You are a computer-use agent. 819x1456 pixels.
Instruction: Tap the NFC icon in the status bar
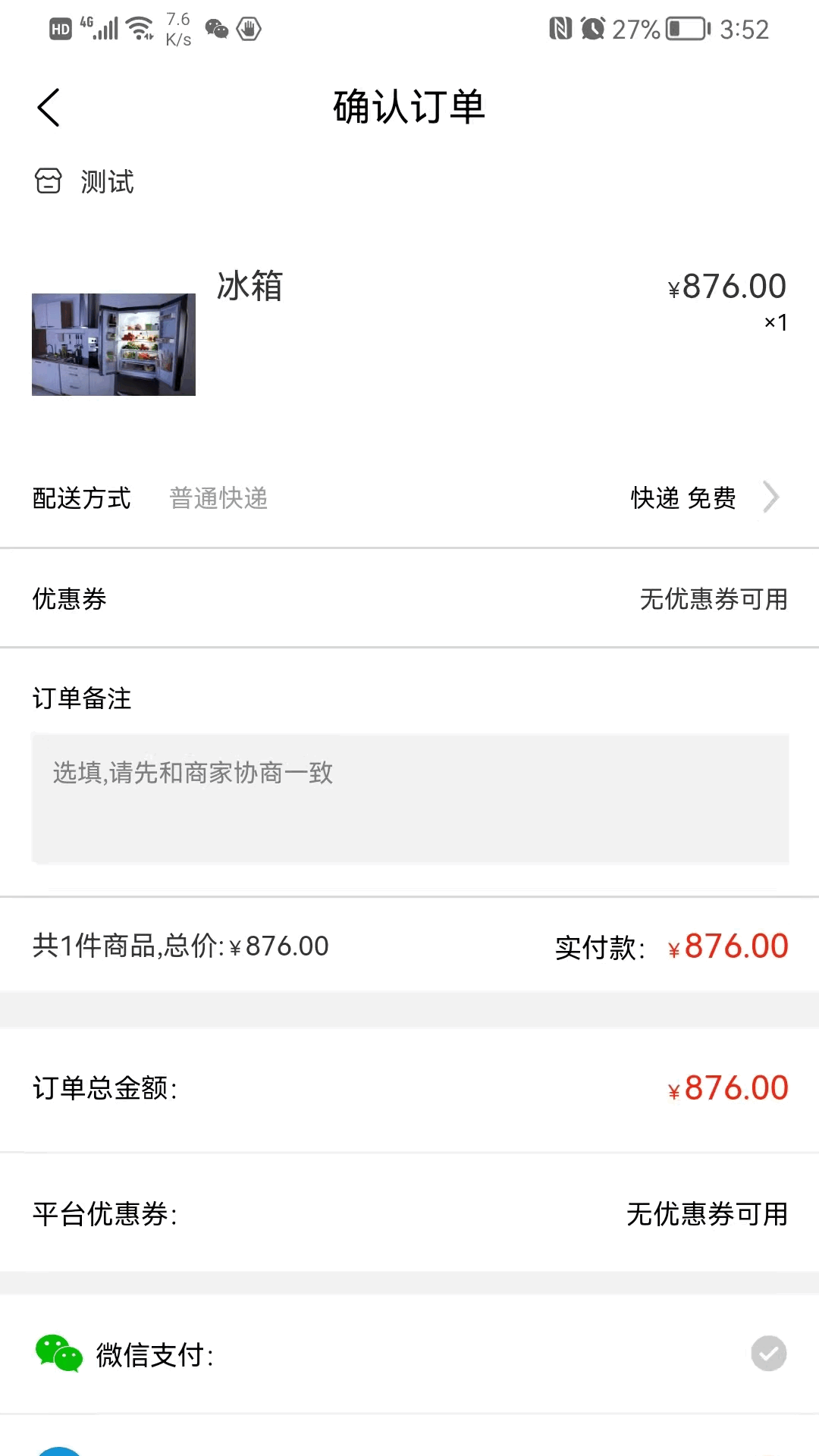point(559,29)
